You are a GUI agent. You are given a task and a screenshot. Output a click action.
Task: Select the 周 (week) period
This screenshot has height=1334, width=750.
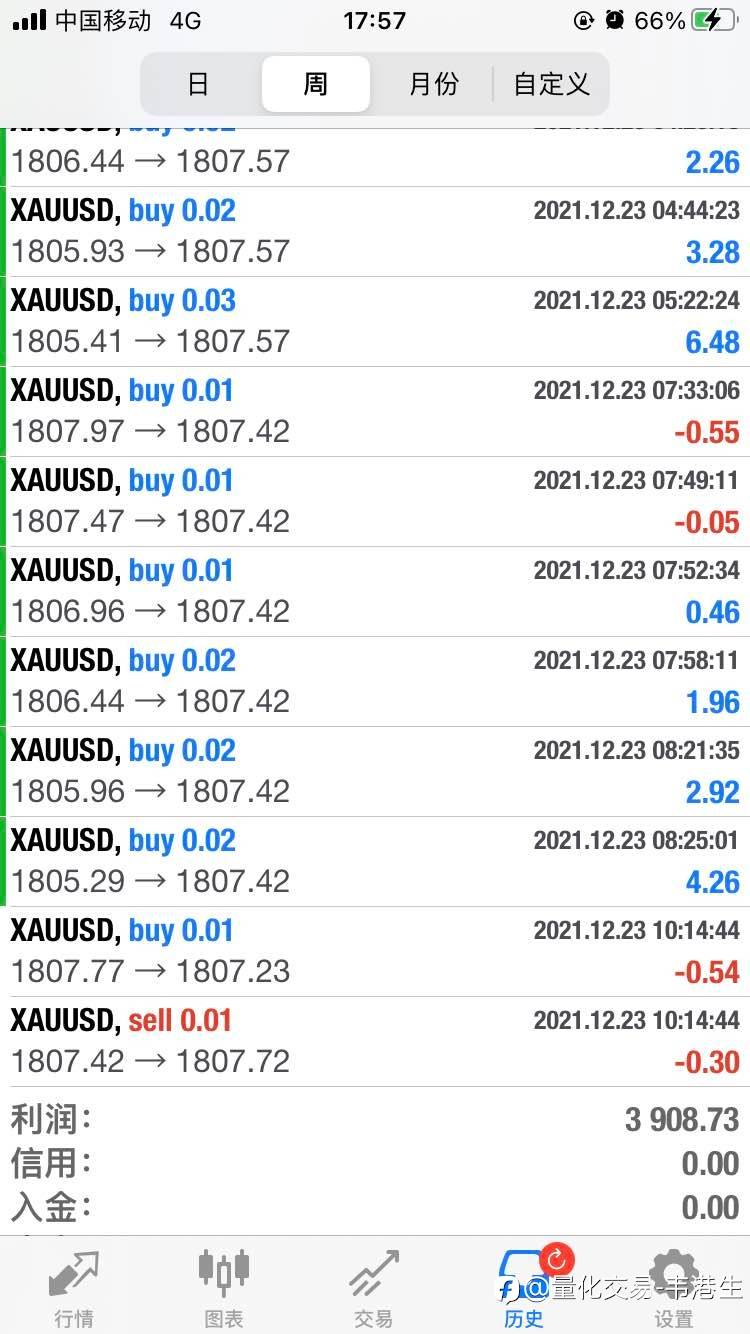(316, 84)
